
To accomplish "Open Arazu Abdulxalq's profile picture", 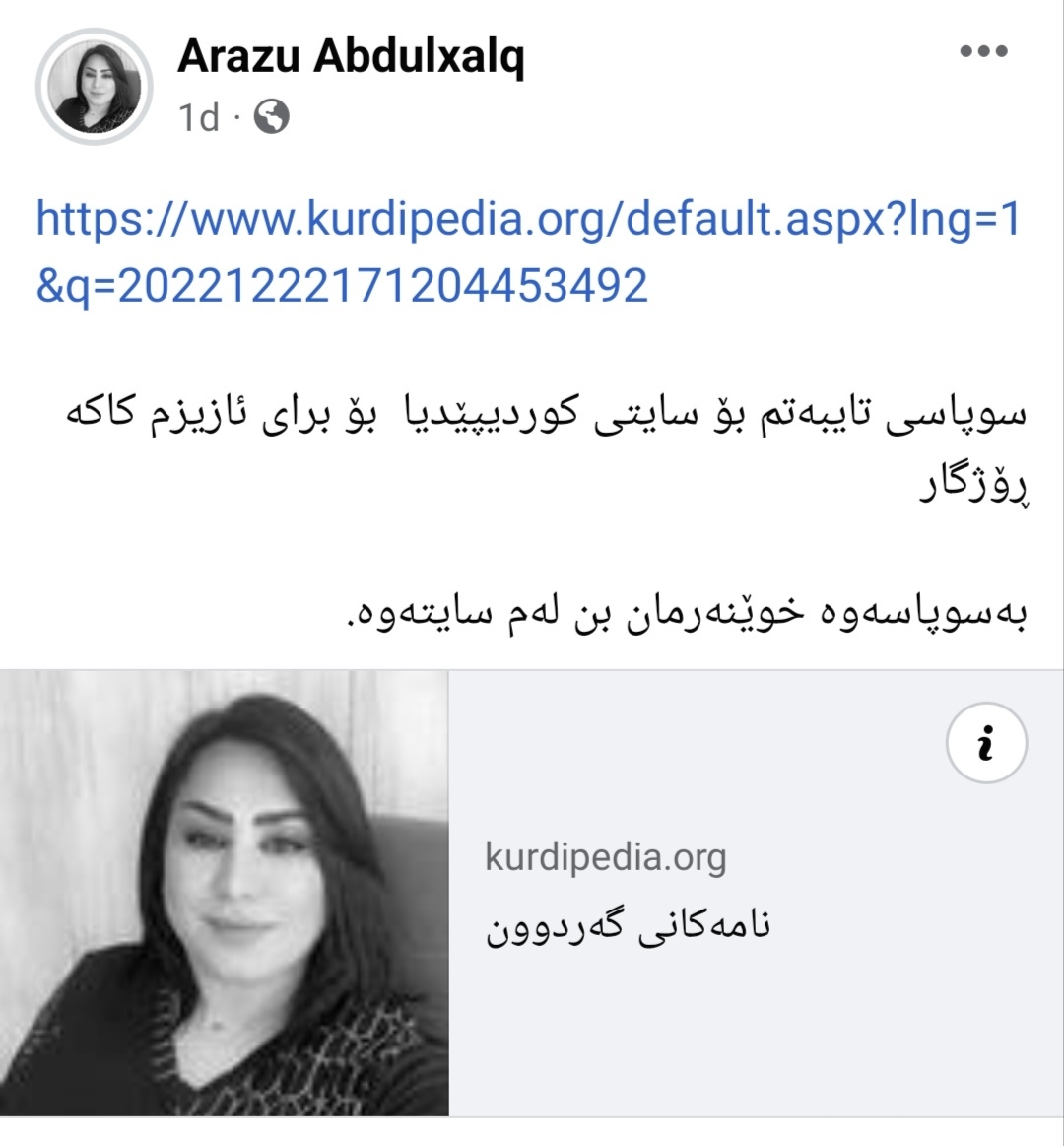I will pyautogui.click(x=94, y=87).
